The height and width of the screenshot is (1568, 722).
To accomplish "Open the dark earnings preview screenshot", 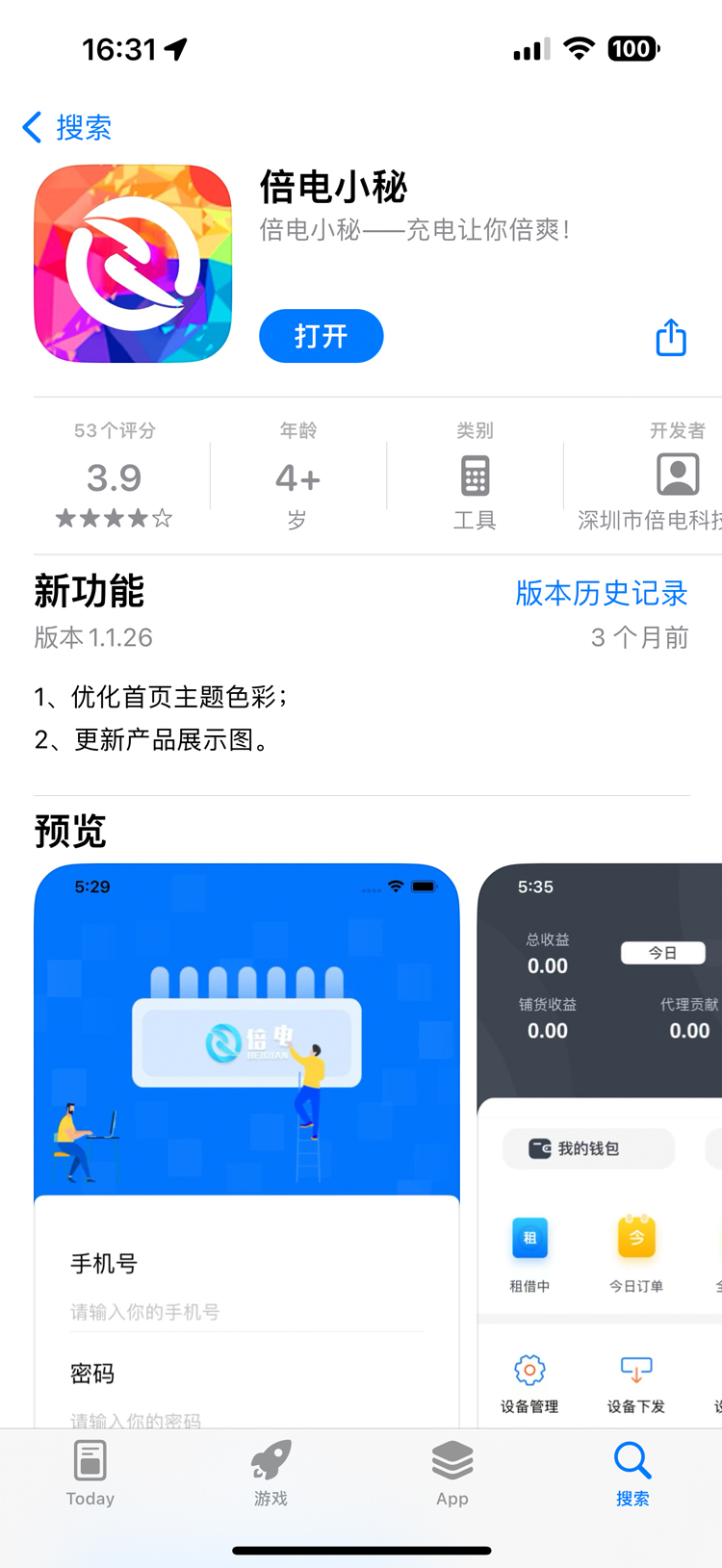I will [x=599, y=1107].
